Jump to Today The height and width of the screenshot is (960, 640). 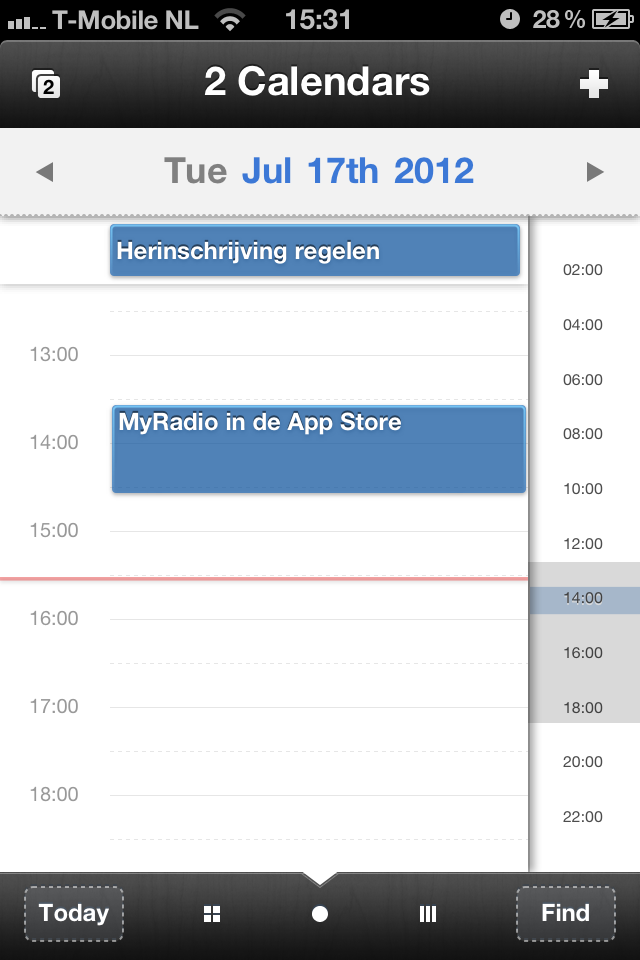[x=74, y=913]
